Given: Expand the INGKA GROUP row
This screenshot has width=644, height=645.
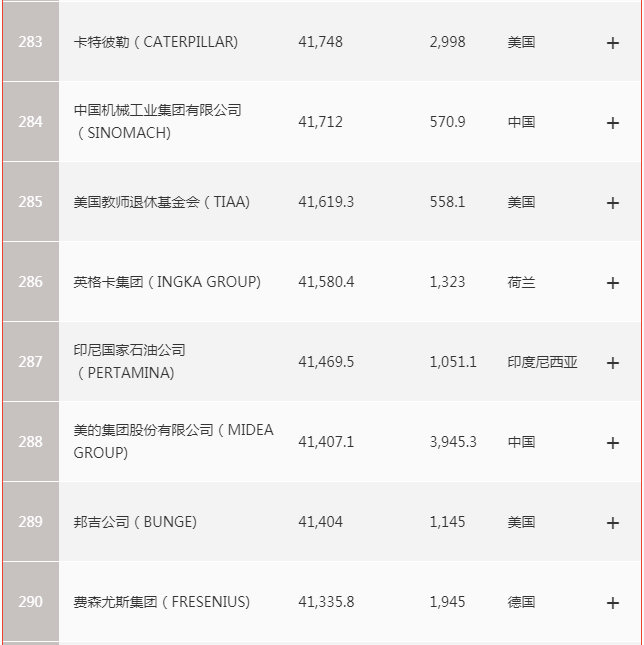Looking at the screenshot, I should (613, 283).
